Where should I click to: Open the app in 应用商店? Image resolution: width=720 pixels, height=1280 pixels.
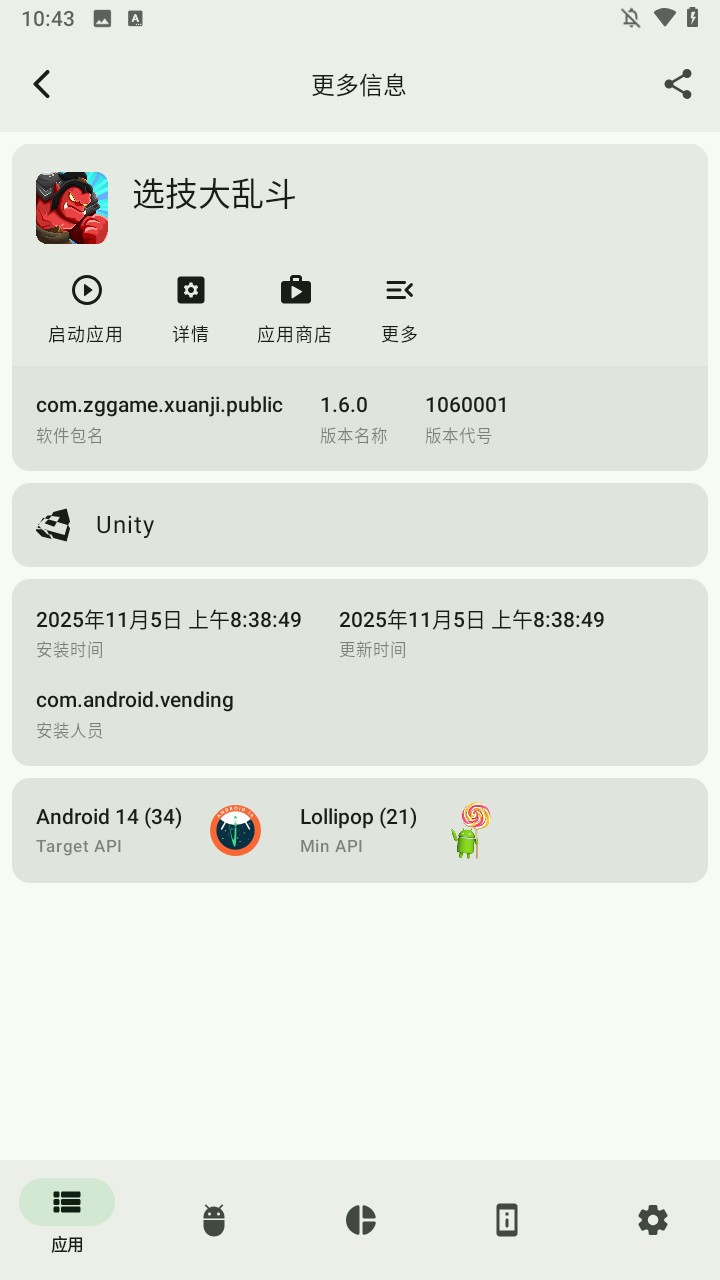(295, 308)
